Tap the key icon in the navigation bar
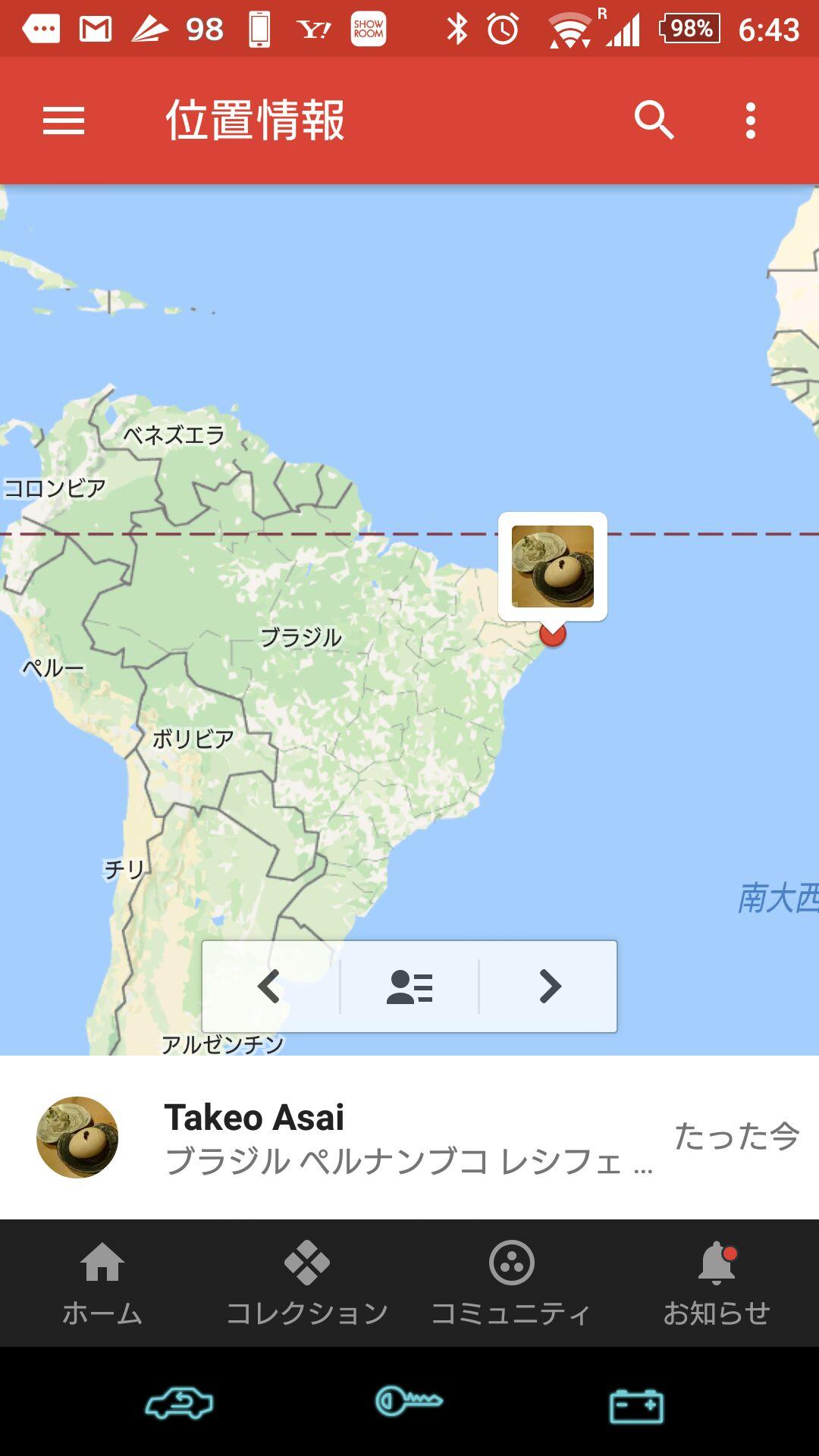Viewport: 819px width, 1456px height. click(409, 1401)
